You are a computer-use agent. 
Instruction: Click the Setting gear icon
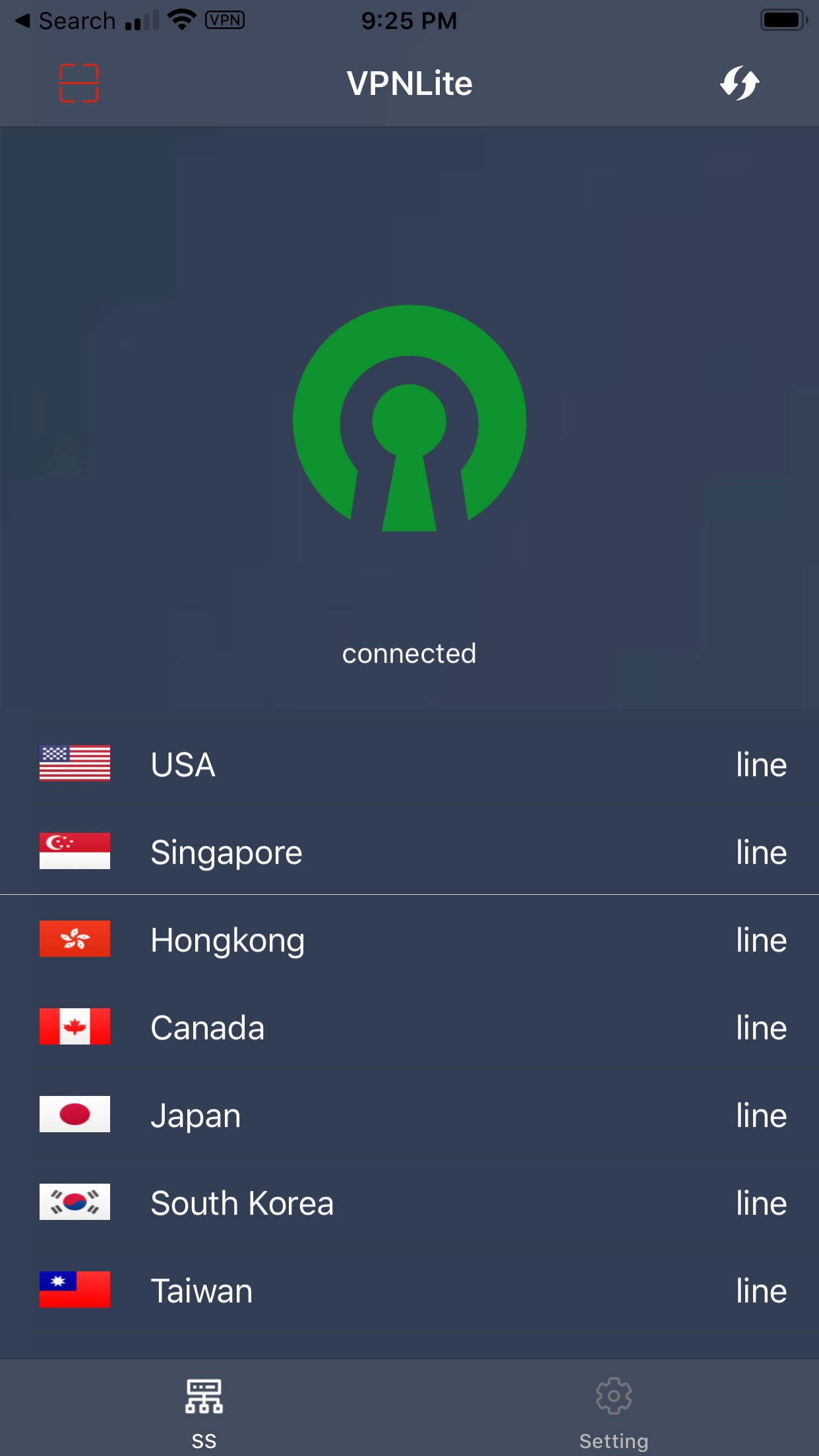[614, 1397]
